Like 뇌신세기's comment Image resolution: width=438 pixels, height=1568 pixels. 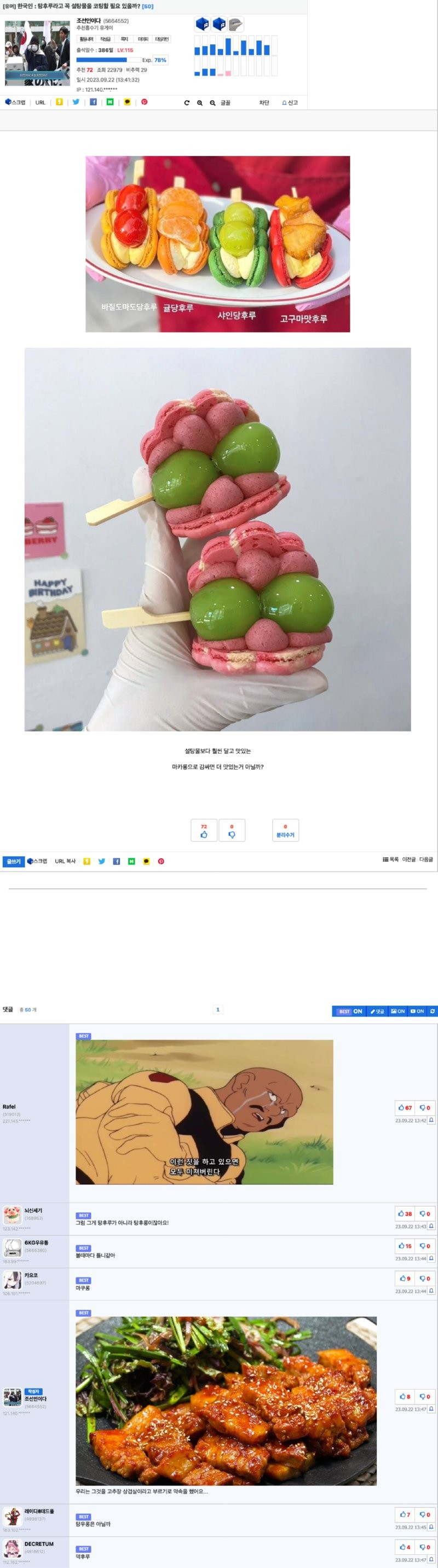[x=405, y=1213]
